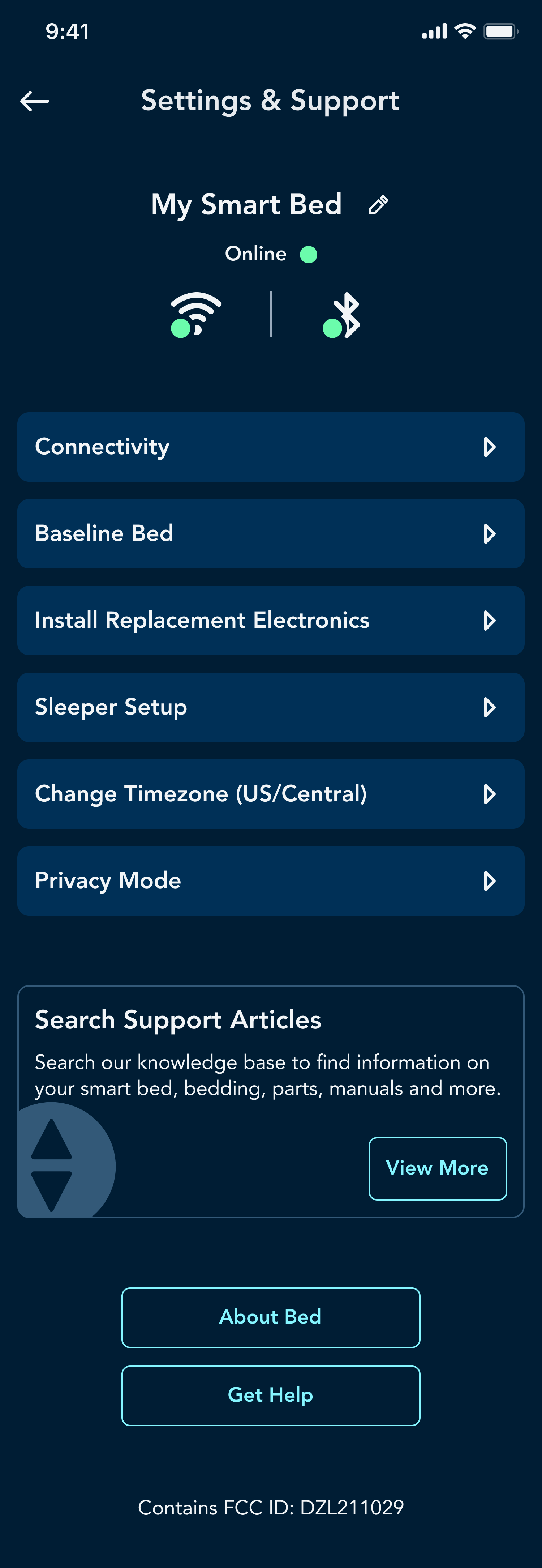The height and width of the screenshot is (1568, 542).
Task: Open Connectivity settings
Action: point(271,447)
